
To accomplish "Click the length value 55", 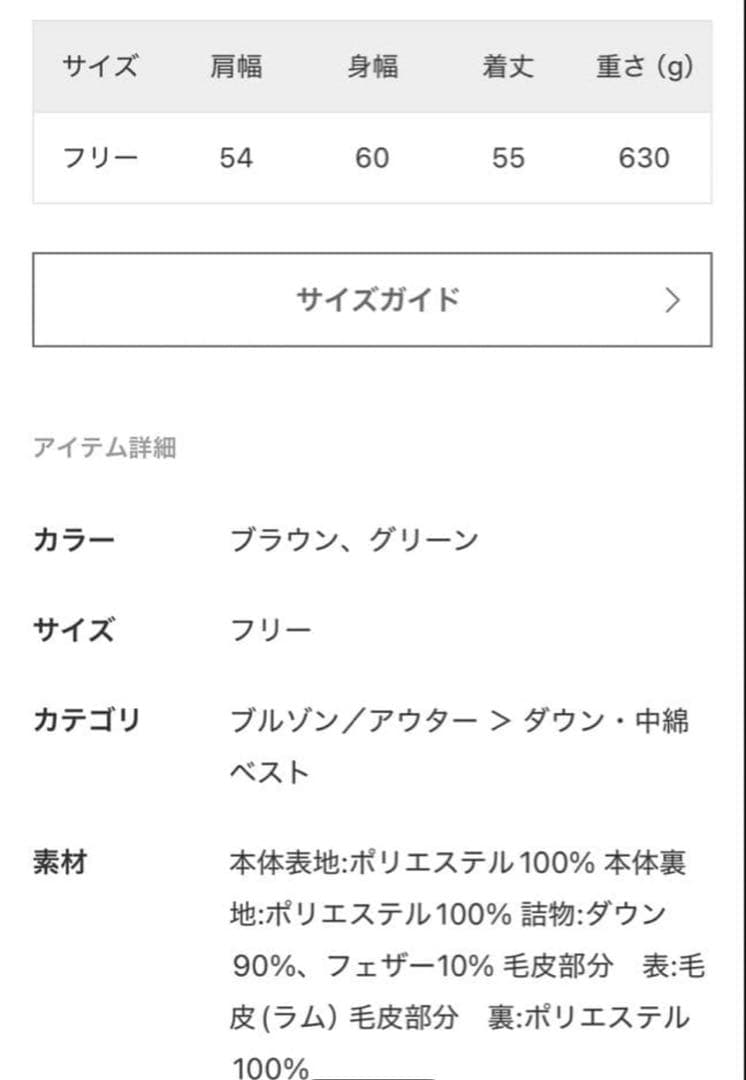I will tap(510, 158).
